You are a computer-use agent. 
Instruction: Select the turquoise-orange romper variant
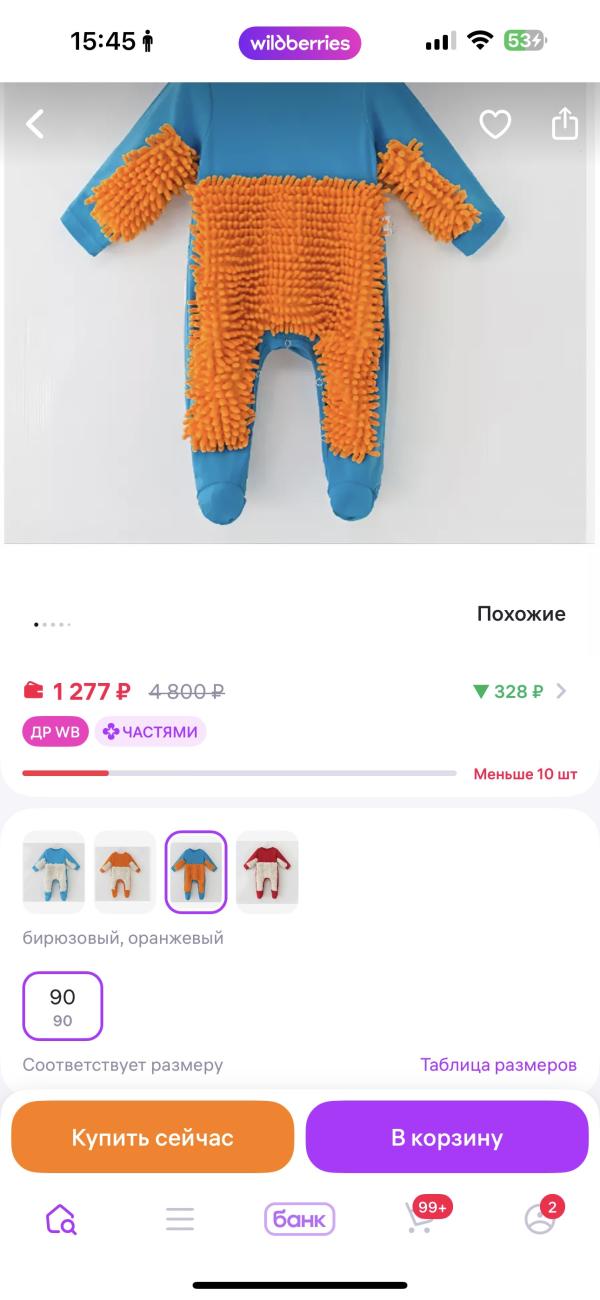pos(196,872)
